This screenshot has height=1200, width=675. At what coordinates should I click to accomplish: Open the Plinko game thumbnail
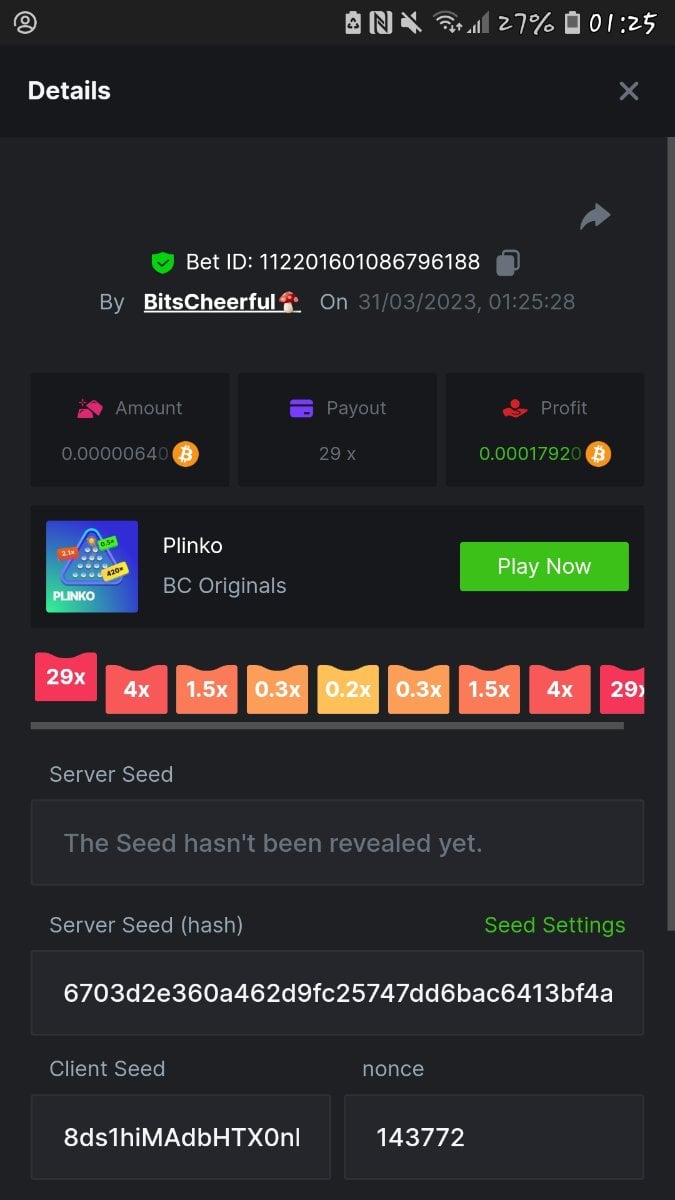(x=92, y=567)
